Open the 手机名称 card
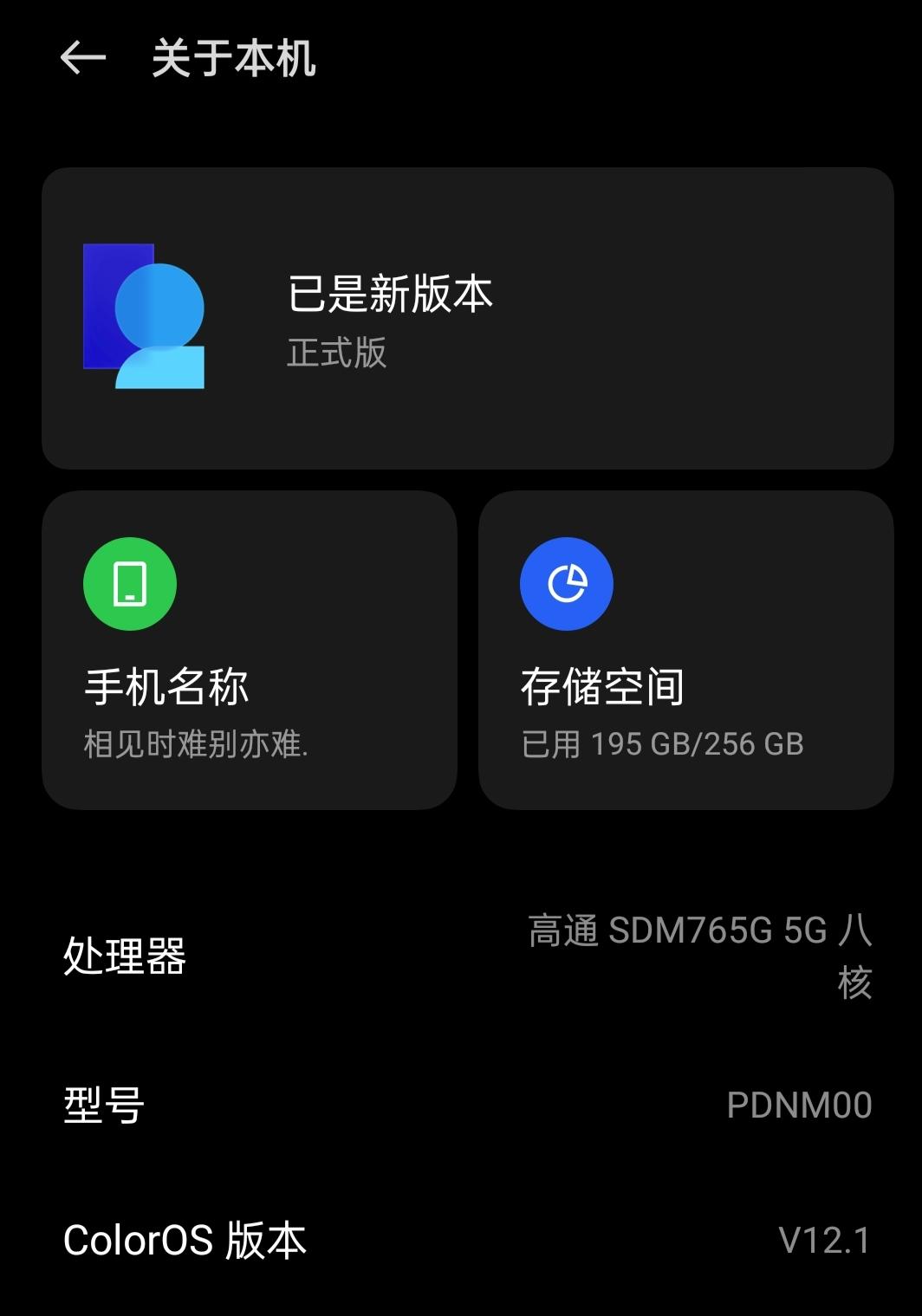922x1316 pixels. (x=250, y=650)
